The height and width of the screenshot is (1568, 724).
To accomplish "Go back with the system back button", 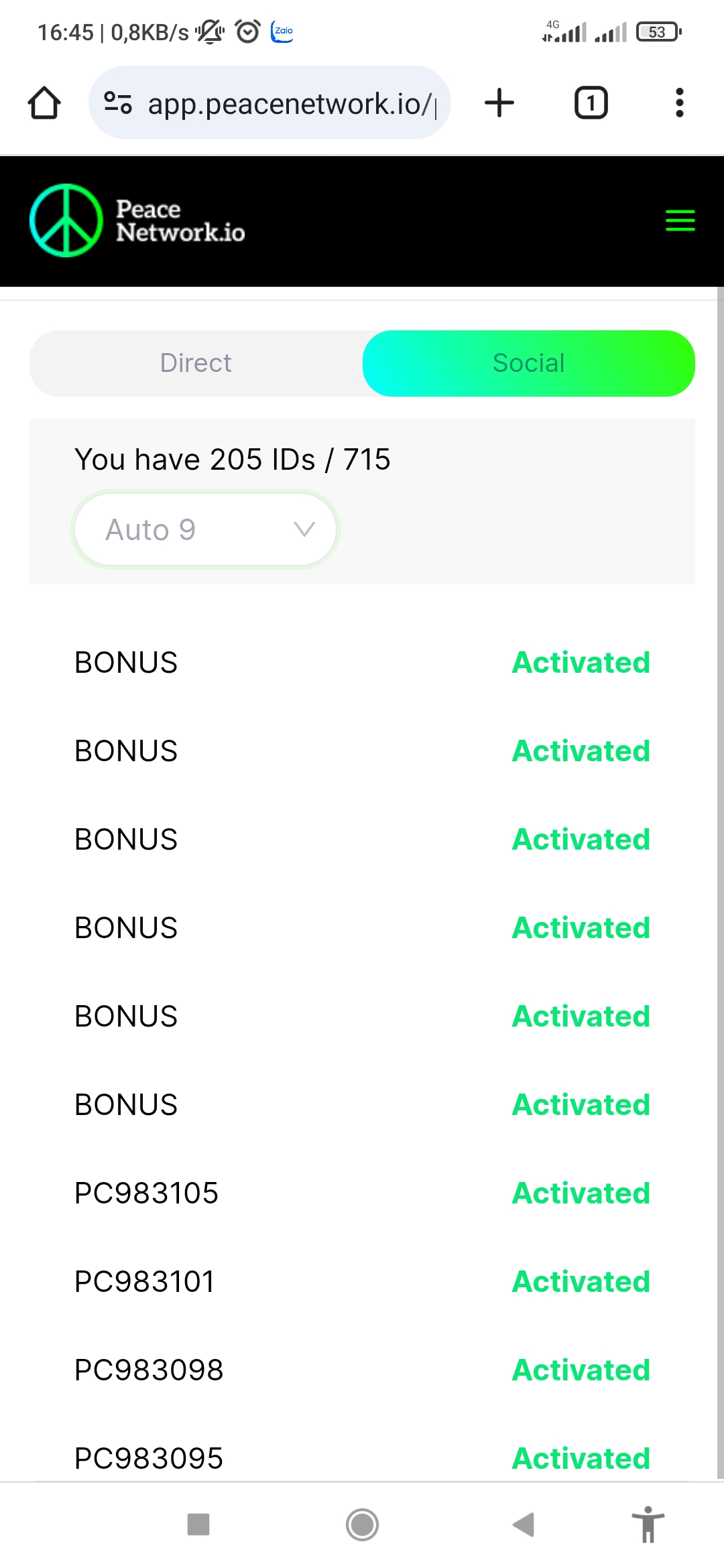I will pyautogui.click(x=524, y=1524).
